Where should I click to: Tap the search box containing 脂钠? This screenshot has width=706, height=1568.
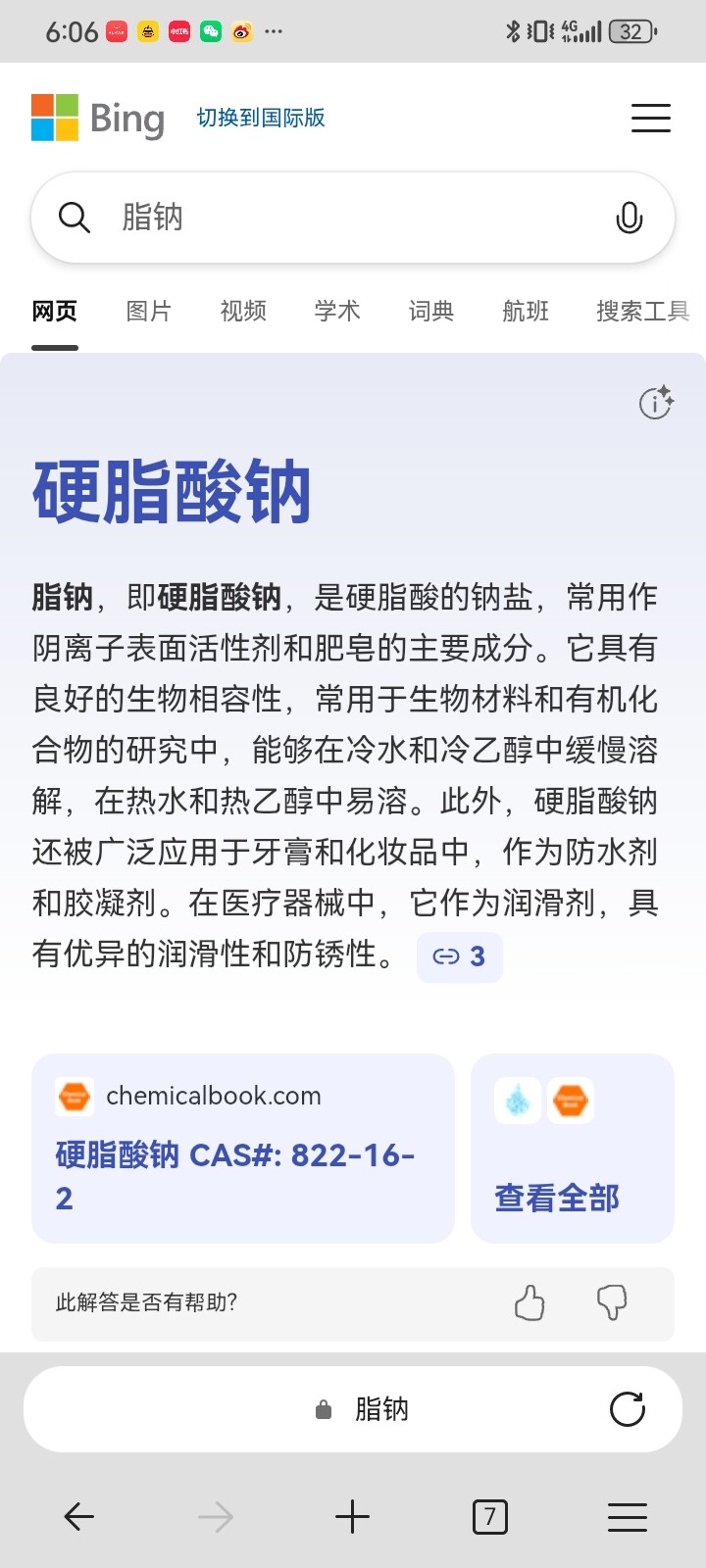pyautogui.click(x=333, y=217)
